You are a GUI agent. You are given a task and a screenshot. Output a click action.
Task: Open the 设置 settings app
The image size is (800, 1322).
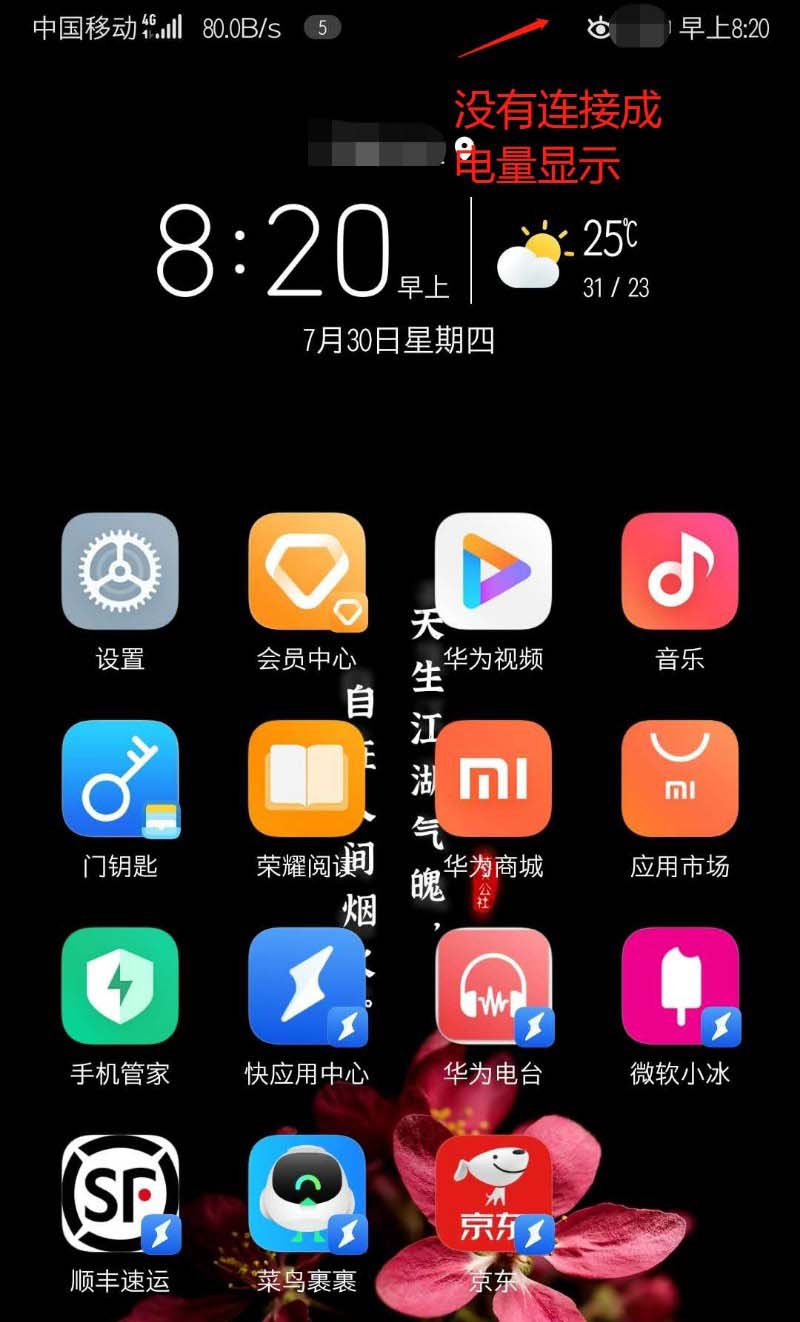click(x=120, y=571)
